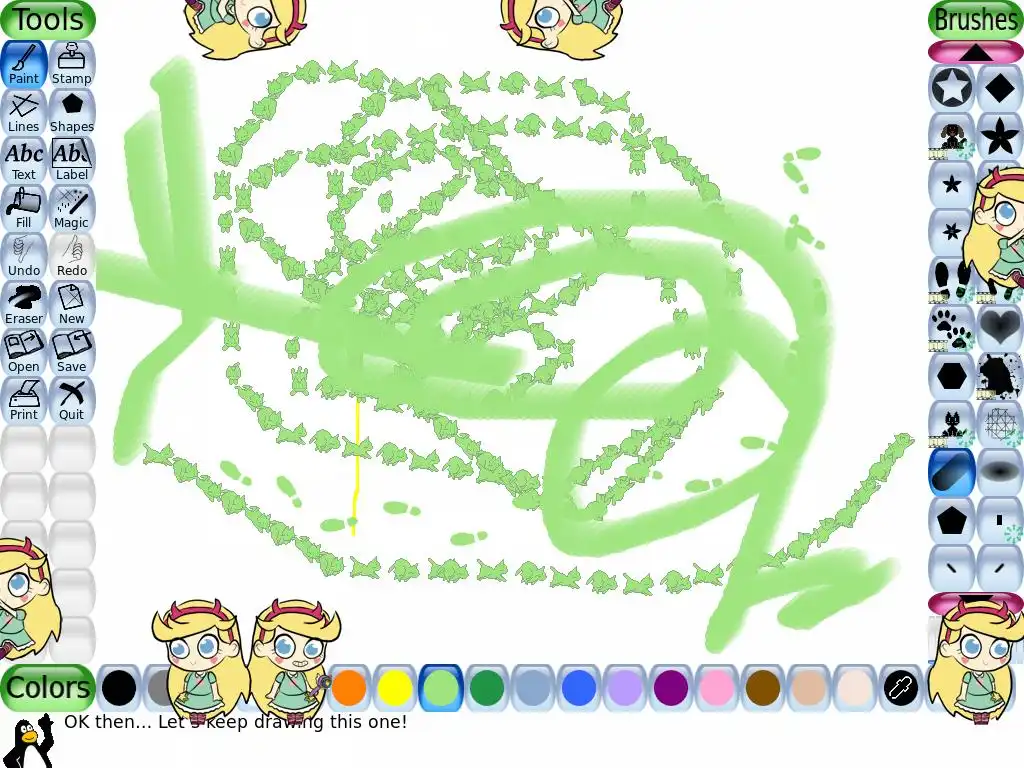The height and width of the screenshot is (768, 1024).
Task: Open the Shapes tool
Action: (72, 112)
